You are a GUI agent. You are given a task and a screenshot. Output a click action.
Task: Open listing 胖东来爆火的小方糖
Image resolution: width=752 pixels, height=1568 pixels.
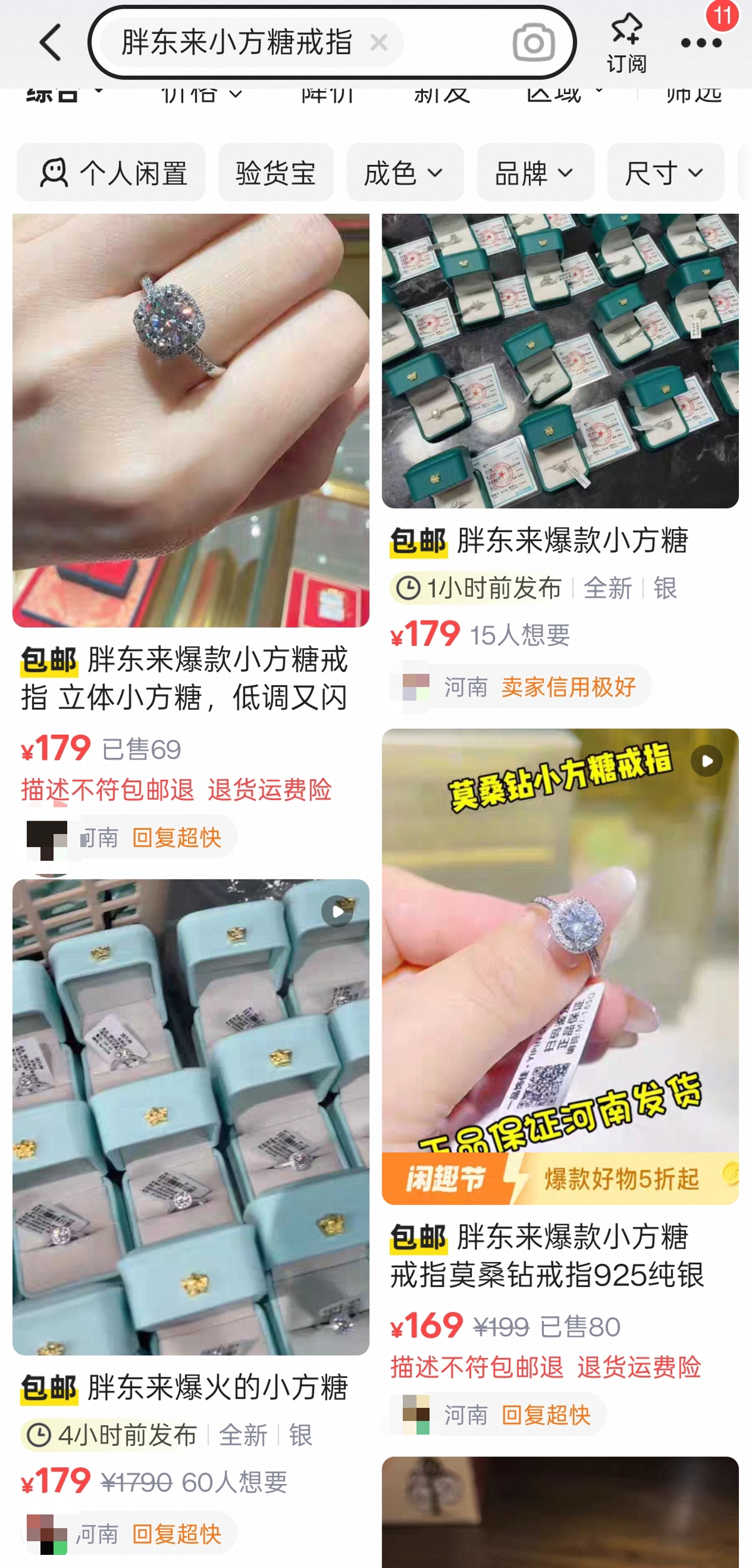pos(191,1116)
